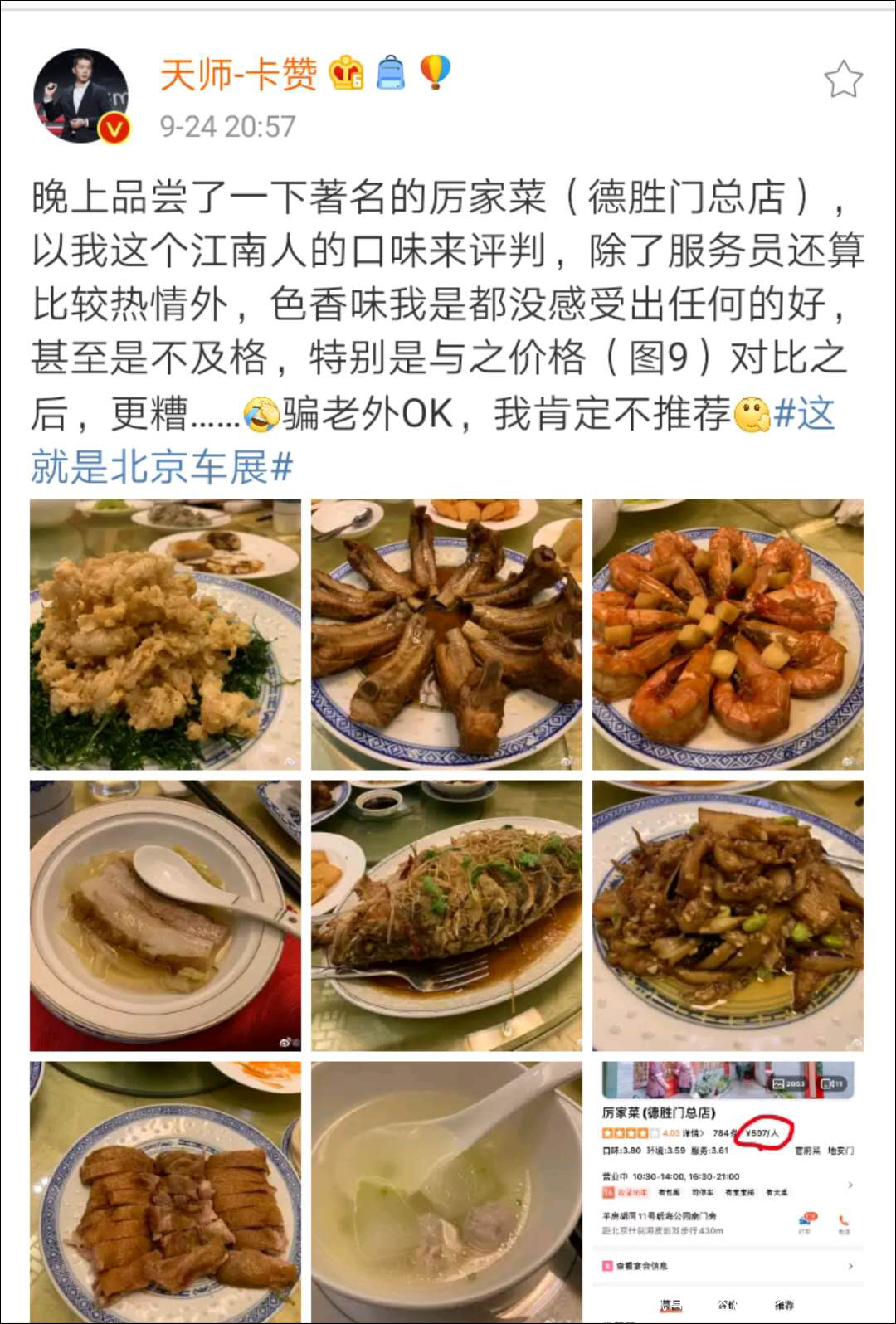Viewport: 896px width, 1324px height.
Task: Open the prawns platter photo
Action: tap(728, 635)
